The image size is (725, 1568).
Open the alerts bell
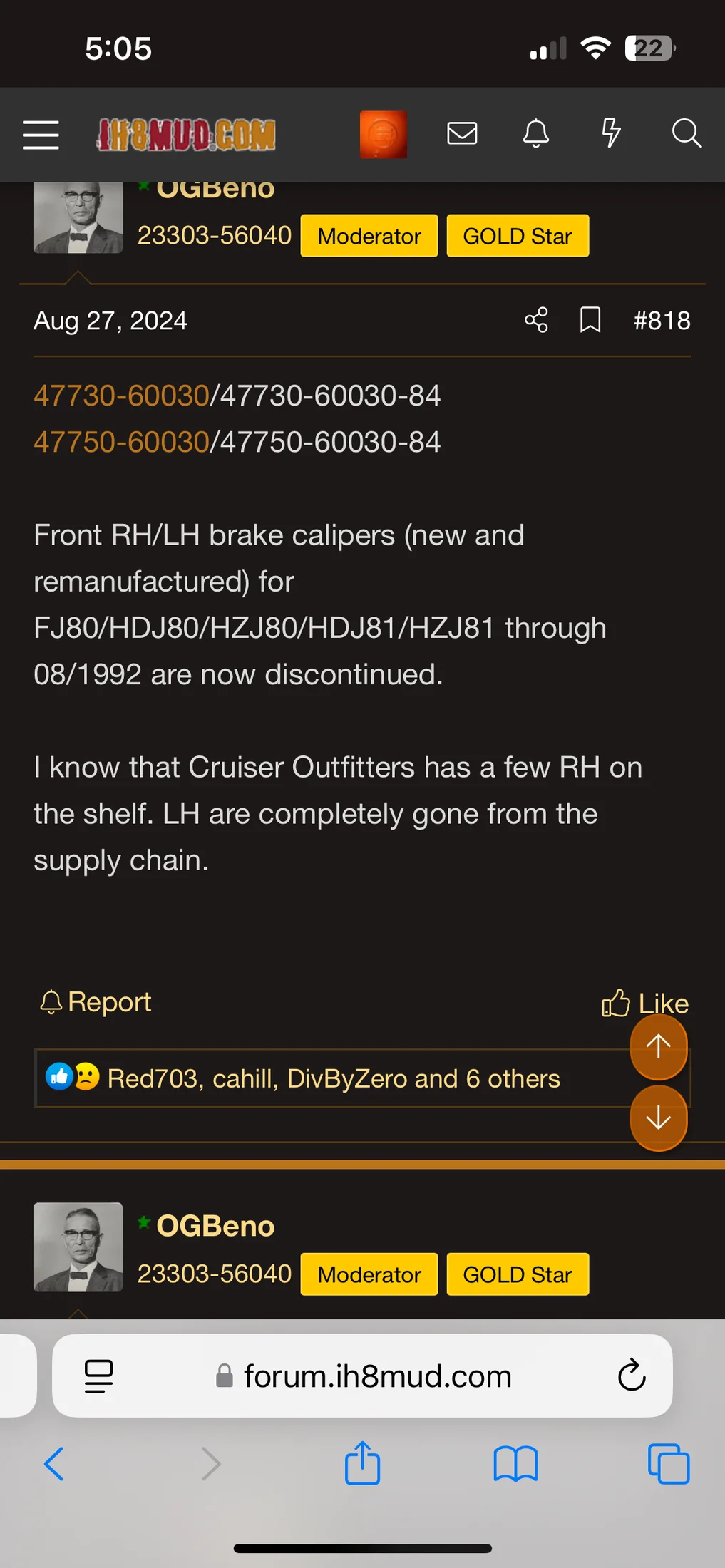[x=536, y=133]
